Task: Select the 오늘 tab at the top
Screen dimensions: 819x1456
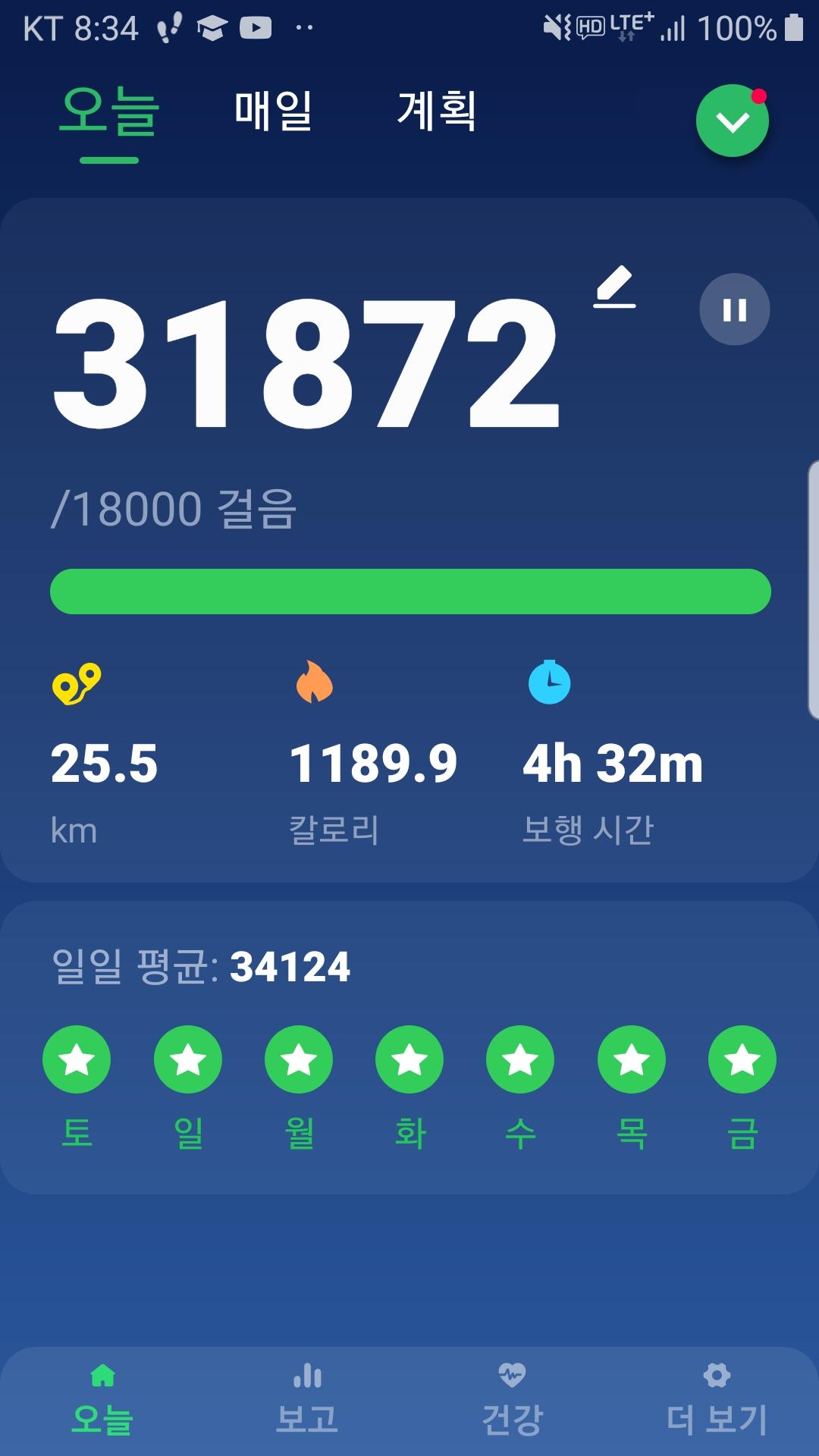Action: (109, 112)
